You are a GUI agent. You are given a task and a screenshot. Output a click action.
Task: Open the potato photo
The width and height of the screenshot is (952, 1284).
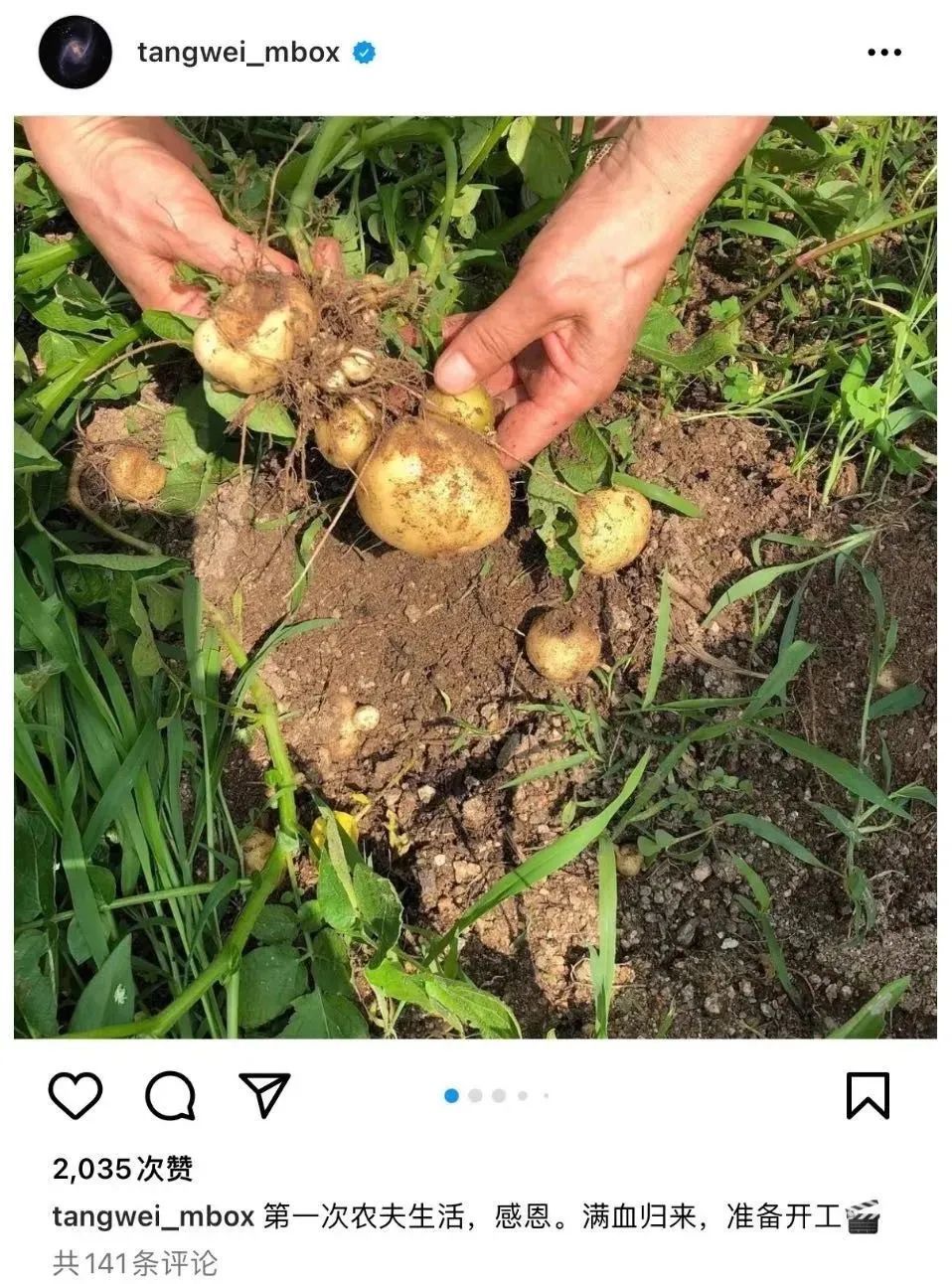click(475, 577)
